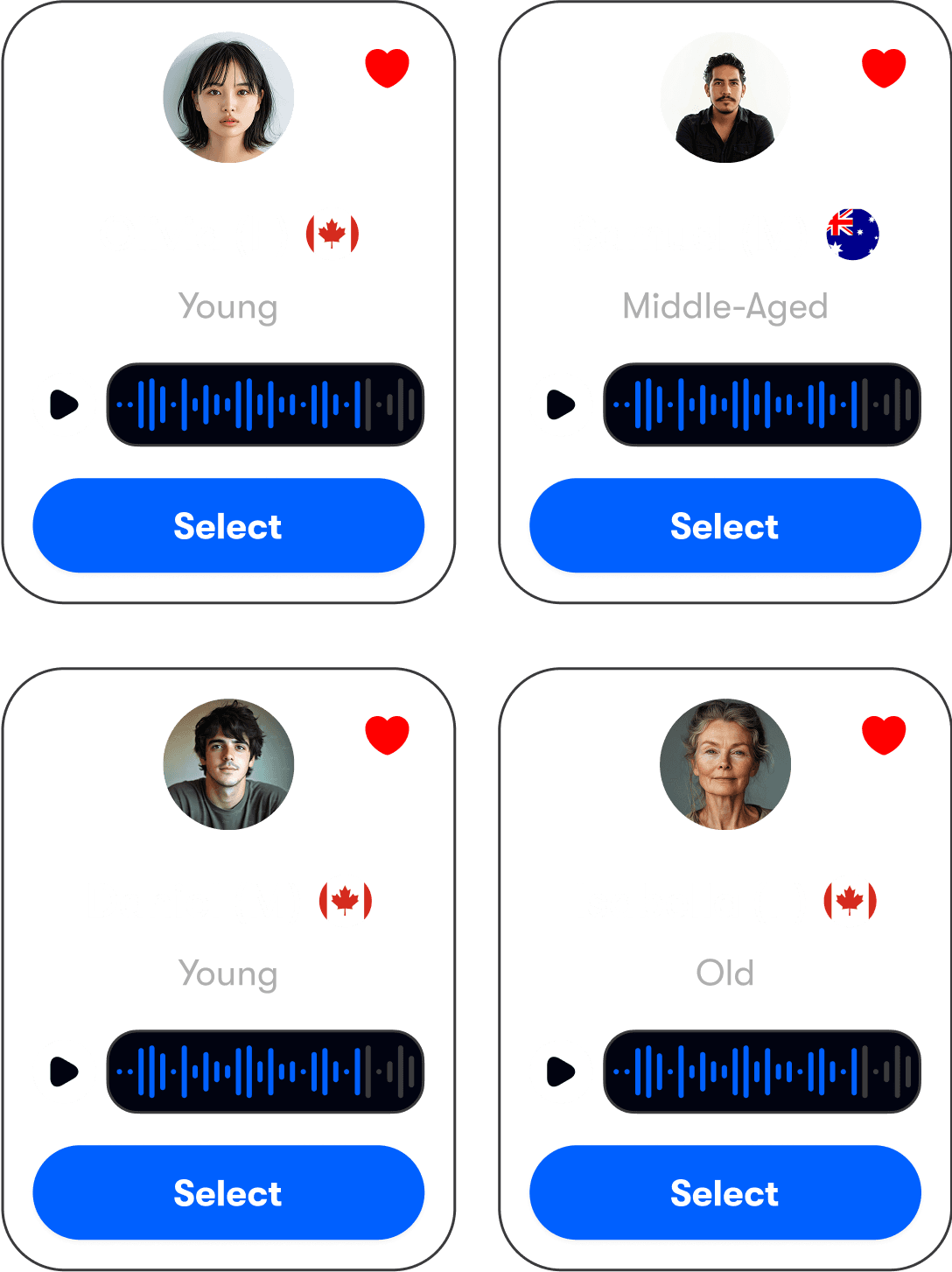Select the Olivia (F) voice

pos(228,526)
